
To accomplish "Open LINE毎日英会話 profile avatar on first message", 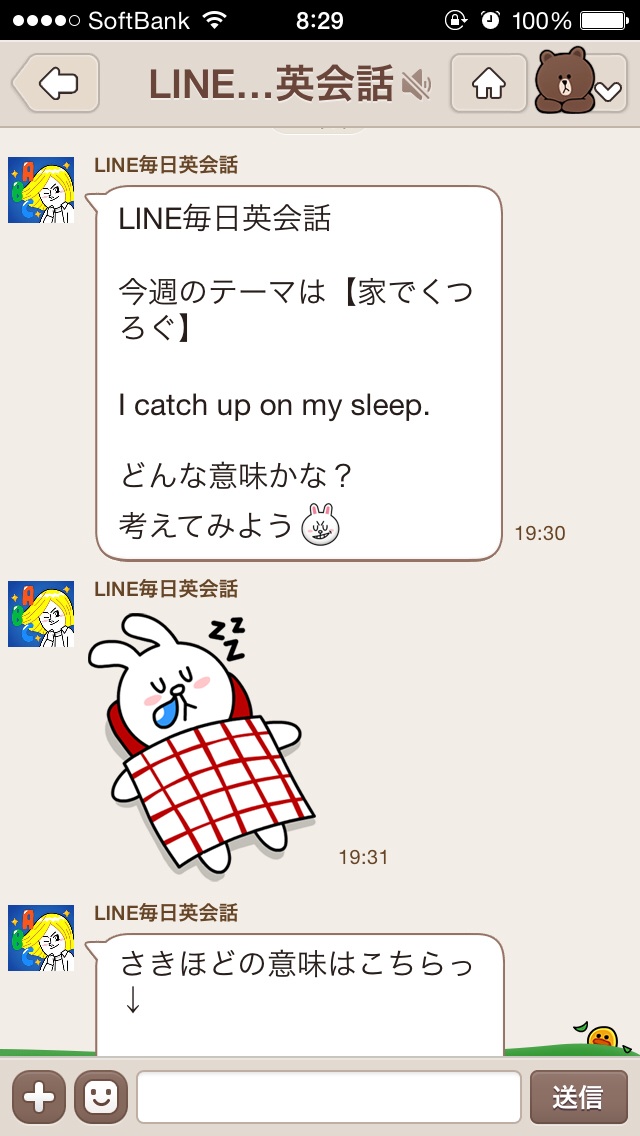I will (41, 190).
